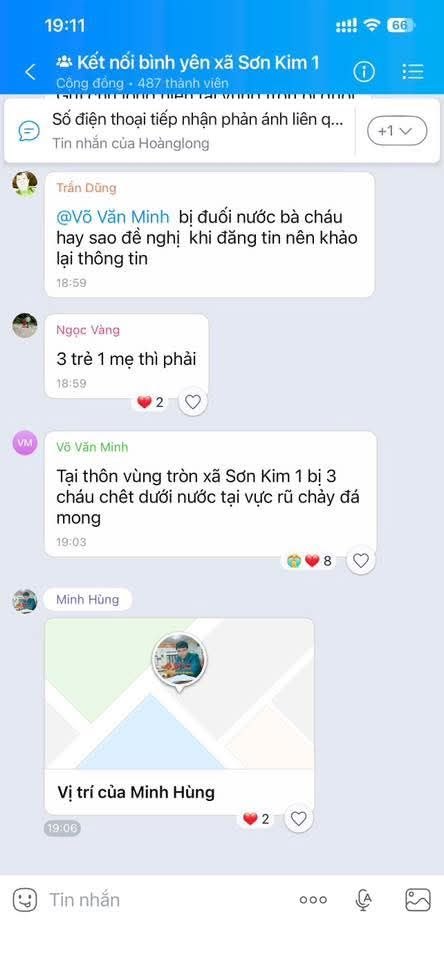The width and height of the screenshot is (444, 960).
Task: Start voice message with microphone icon
Action: pos(364,899)
